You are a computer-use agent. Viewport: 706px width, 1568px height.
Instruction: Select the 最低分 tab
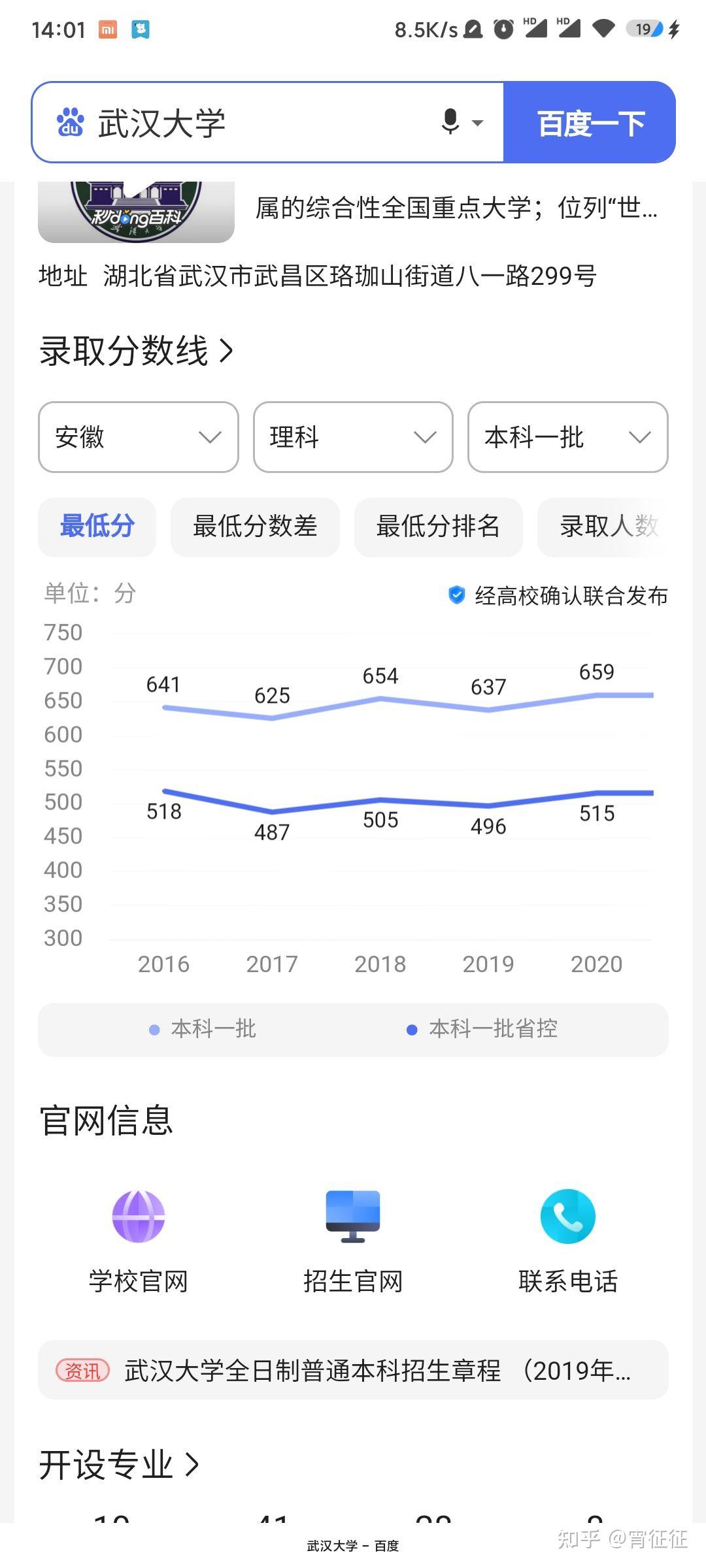tap(97, 527)
